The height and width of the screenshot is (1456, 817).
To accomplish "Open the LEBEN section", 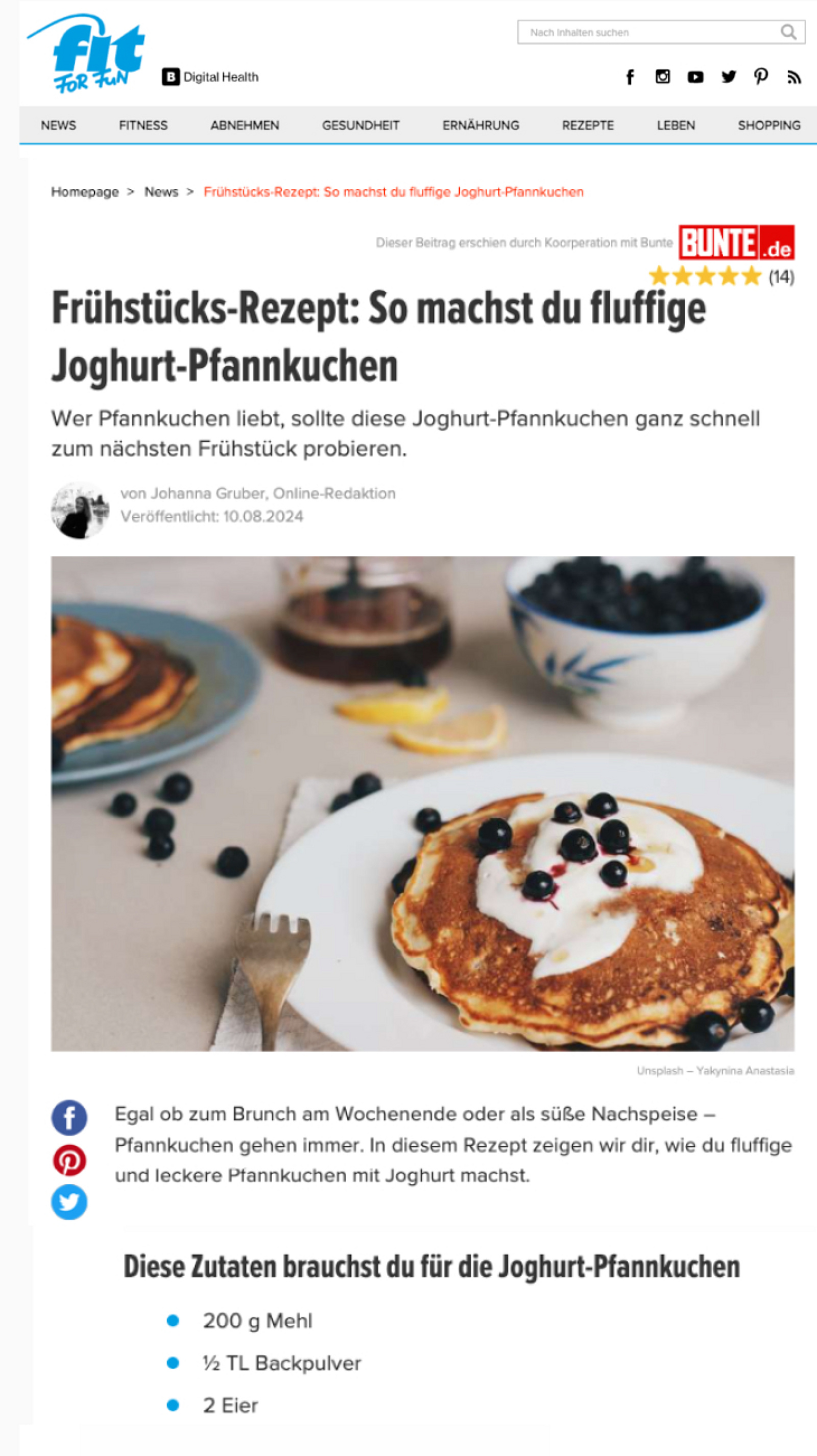I will tap(676, 126).
